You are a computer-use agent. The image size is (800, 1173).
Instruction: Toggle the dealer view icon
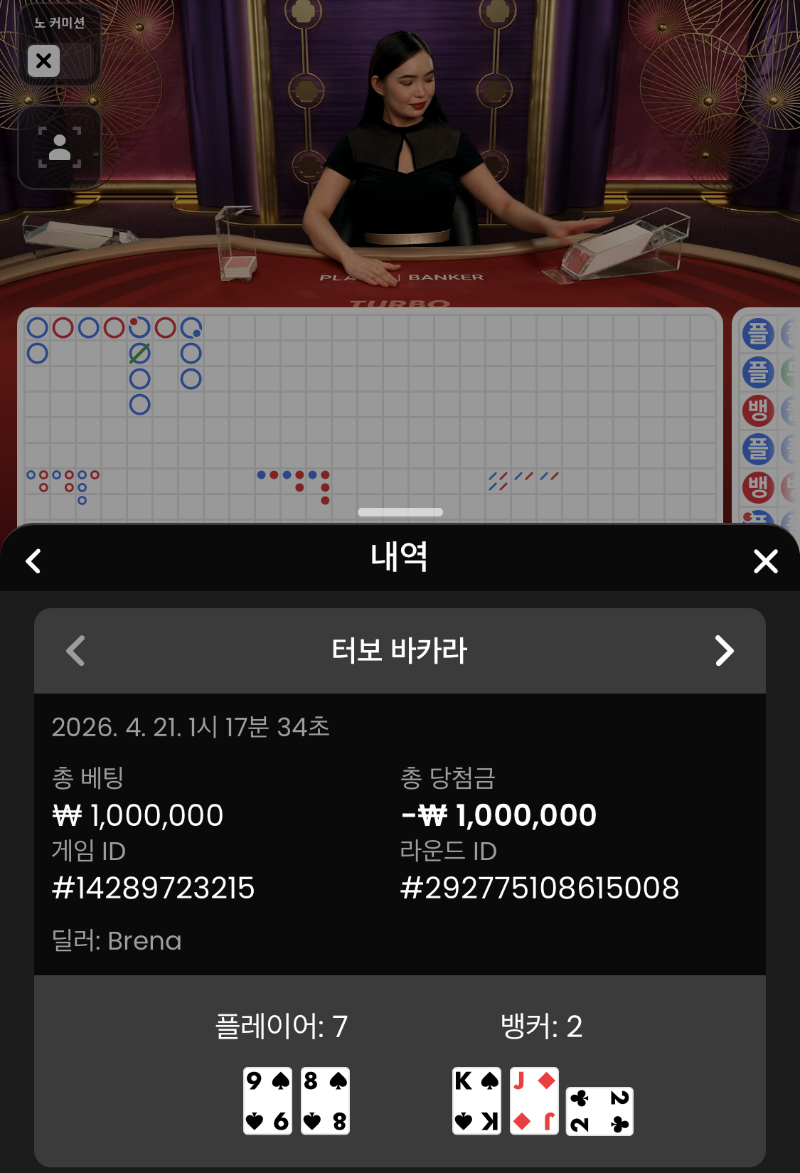pyautogui.click(x=59, y=148)
